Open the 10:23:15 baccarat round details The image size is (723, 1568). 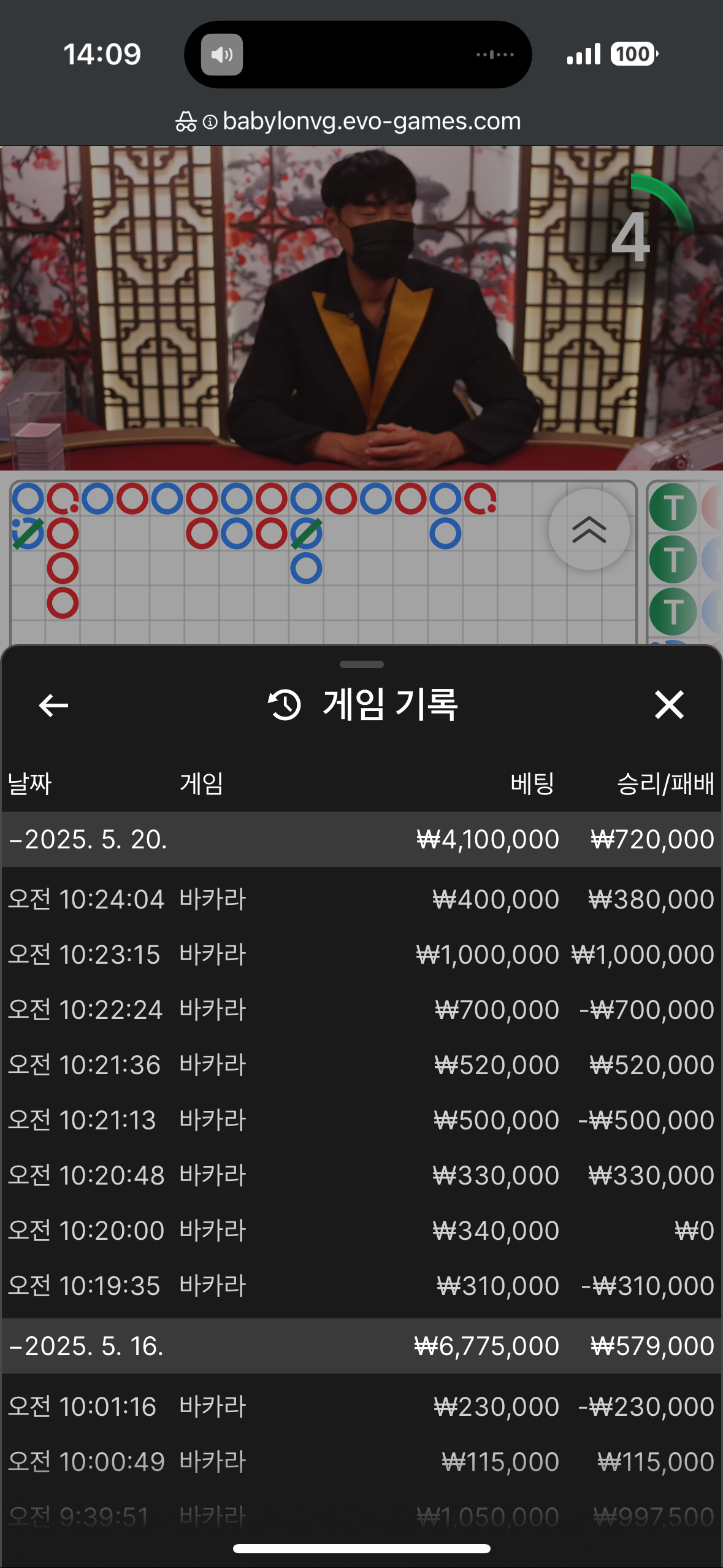tap(361, 955)
